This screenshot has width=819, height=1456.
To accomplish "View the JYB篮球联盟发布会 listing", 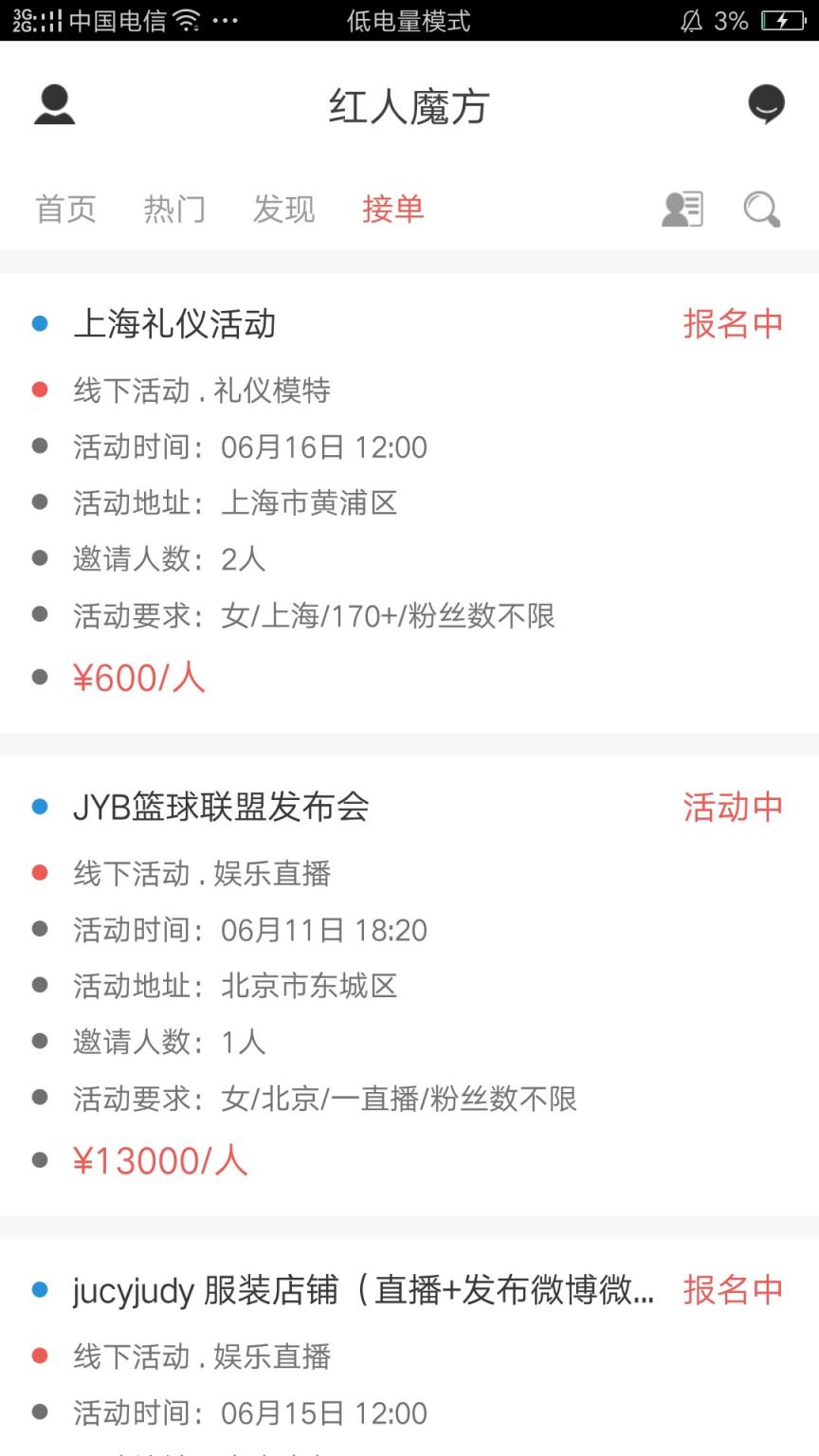I will coord(221,808).
